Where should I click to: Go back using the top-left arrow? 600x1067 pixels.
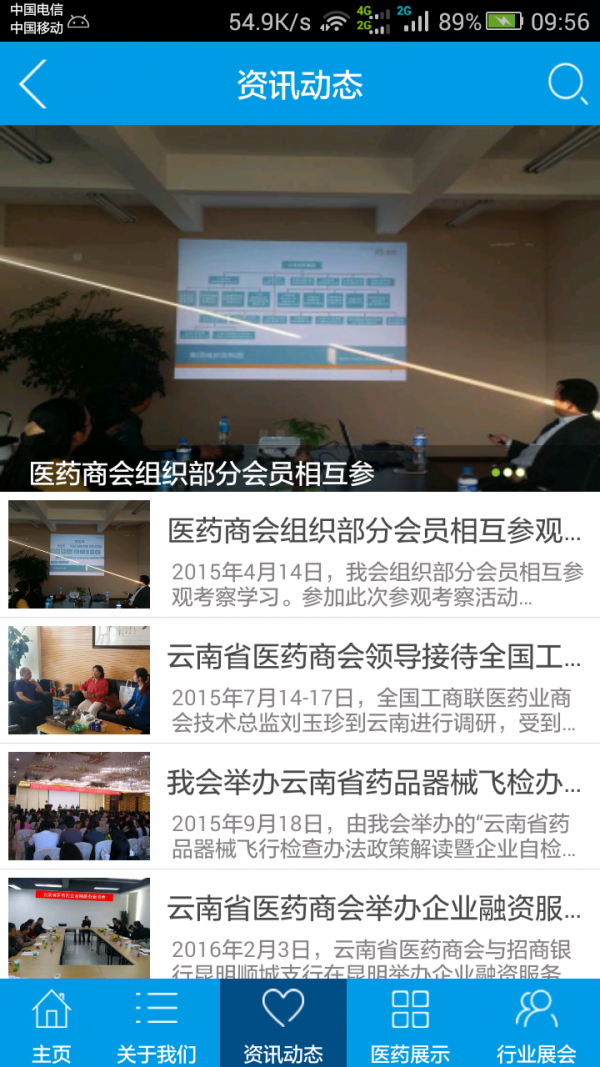33,84
